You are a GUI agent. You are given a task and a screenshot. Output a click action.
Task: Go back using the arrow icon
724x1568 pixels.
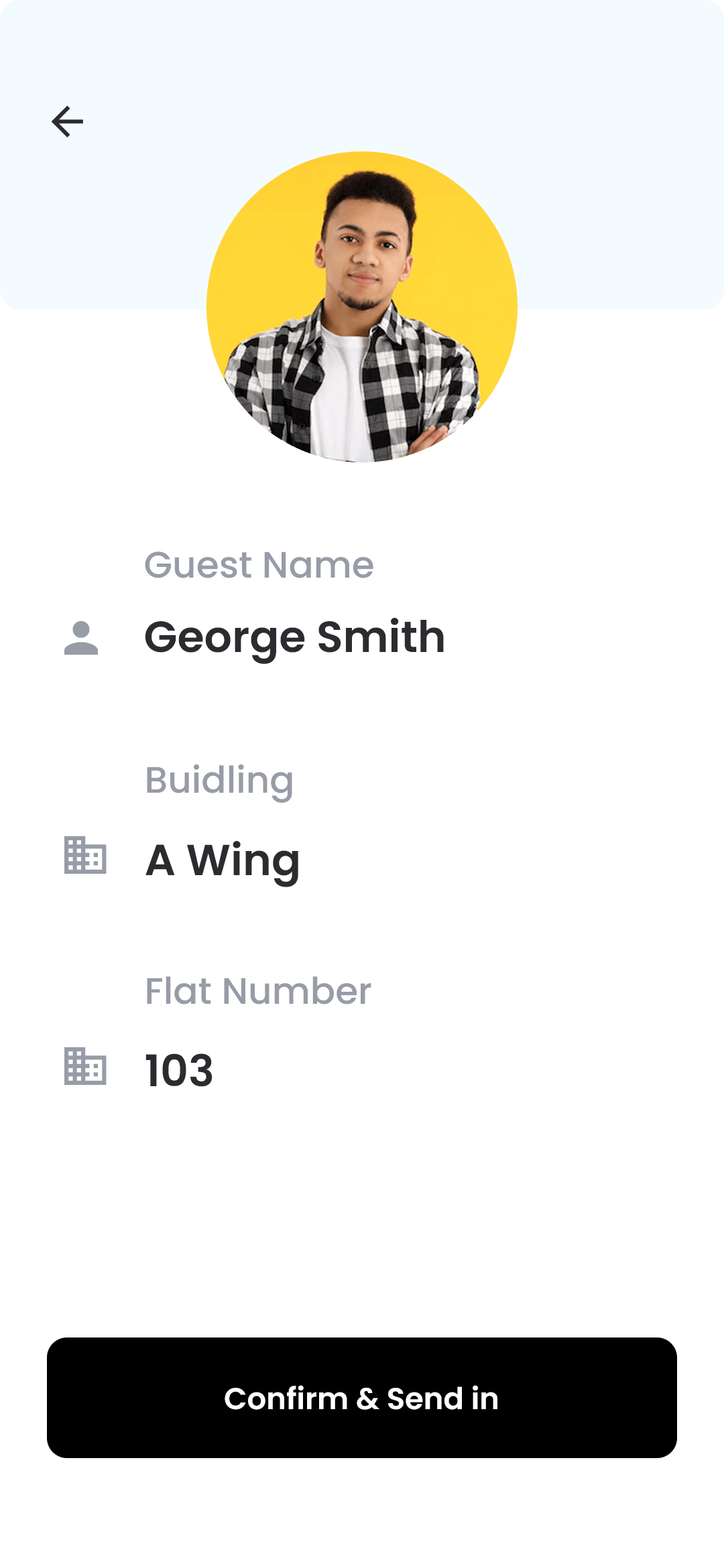click(67, 121)
